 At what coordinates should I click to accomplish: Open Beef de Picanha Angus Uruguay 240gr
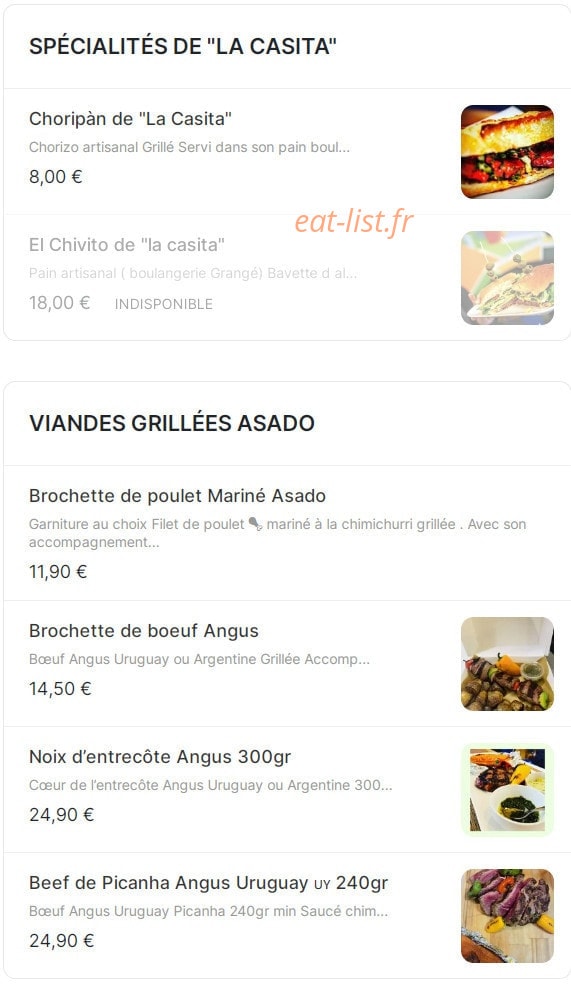[x=287, y=915]
